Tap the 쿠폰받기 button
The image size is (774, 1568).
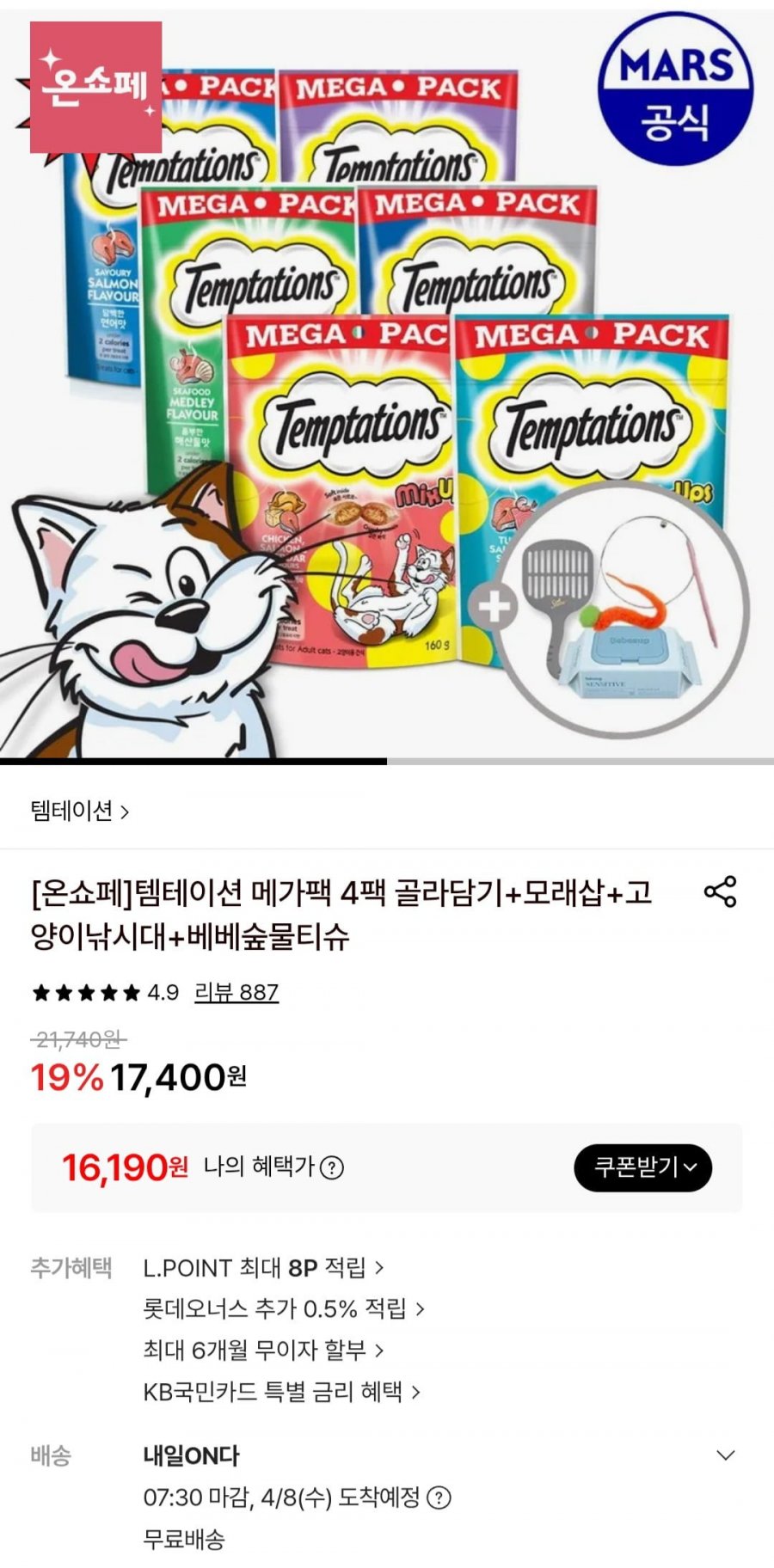pyautogui.click(x=642, y=1167)
